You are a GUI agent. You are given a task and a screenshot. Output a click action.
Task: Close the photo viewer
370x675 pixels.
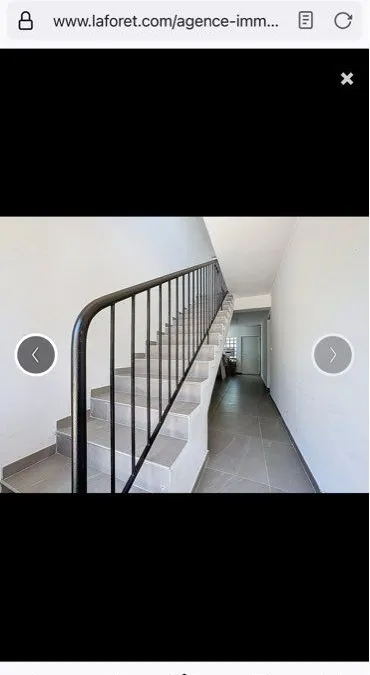tap(347, 79)
